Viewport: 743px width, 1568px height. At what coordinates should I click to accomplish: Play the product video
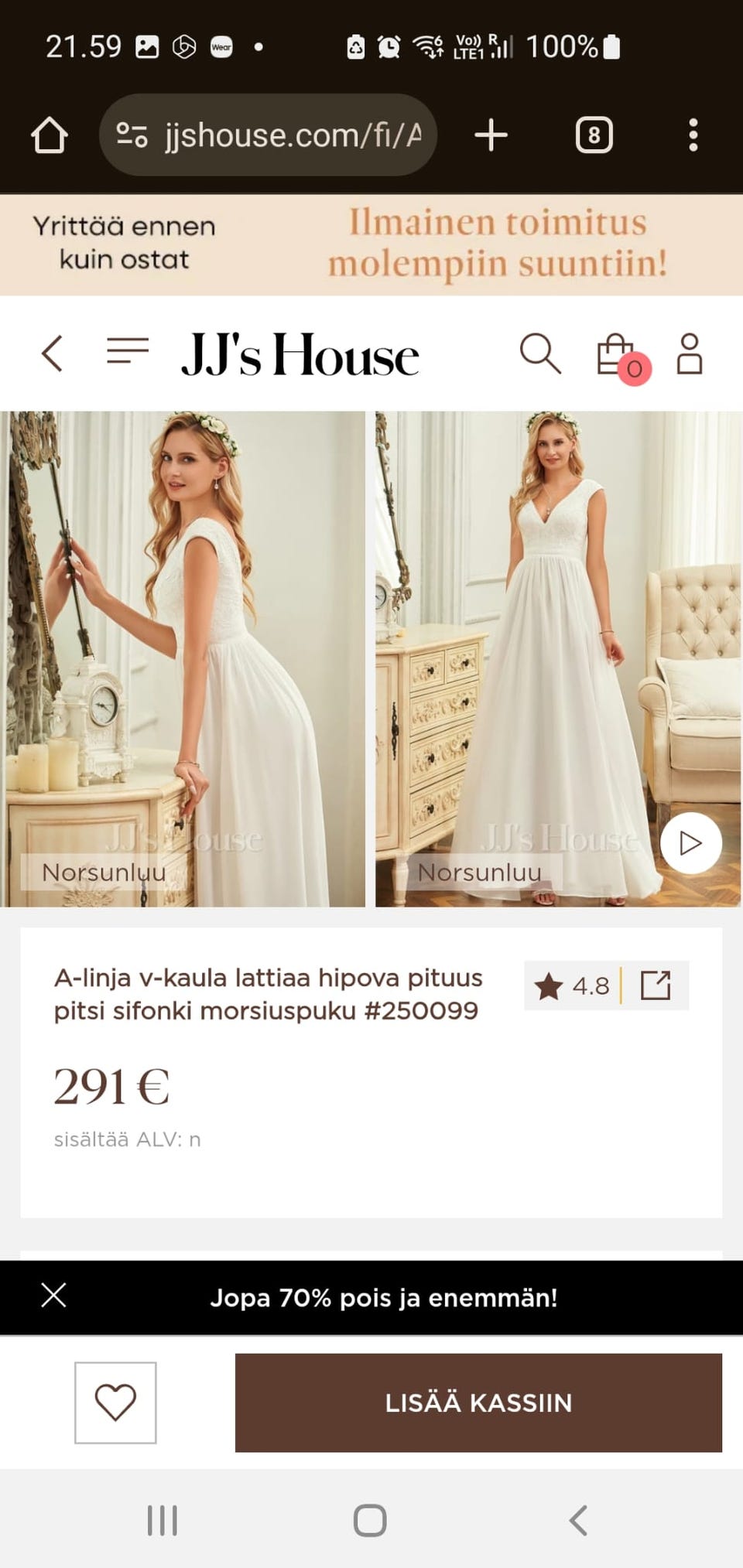[690, 842]
